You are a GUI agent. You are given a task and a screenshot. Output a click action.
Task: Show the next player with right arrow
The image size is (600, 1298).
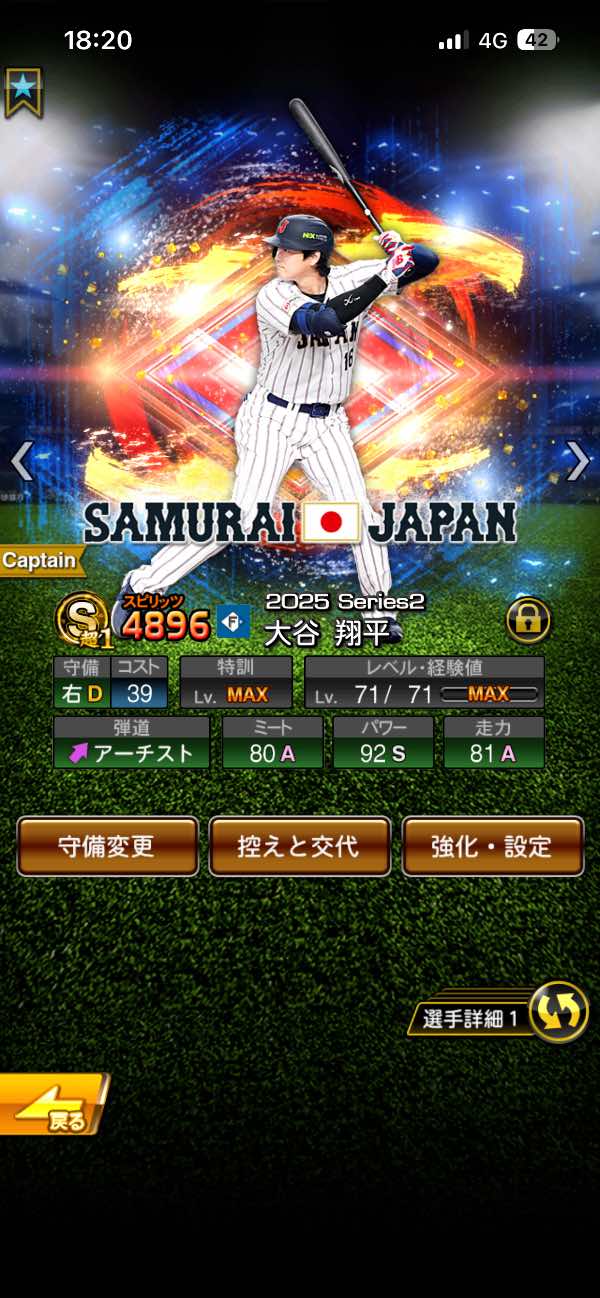[578, 461]
